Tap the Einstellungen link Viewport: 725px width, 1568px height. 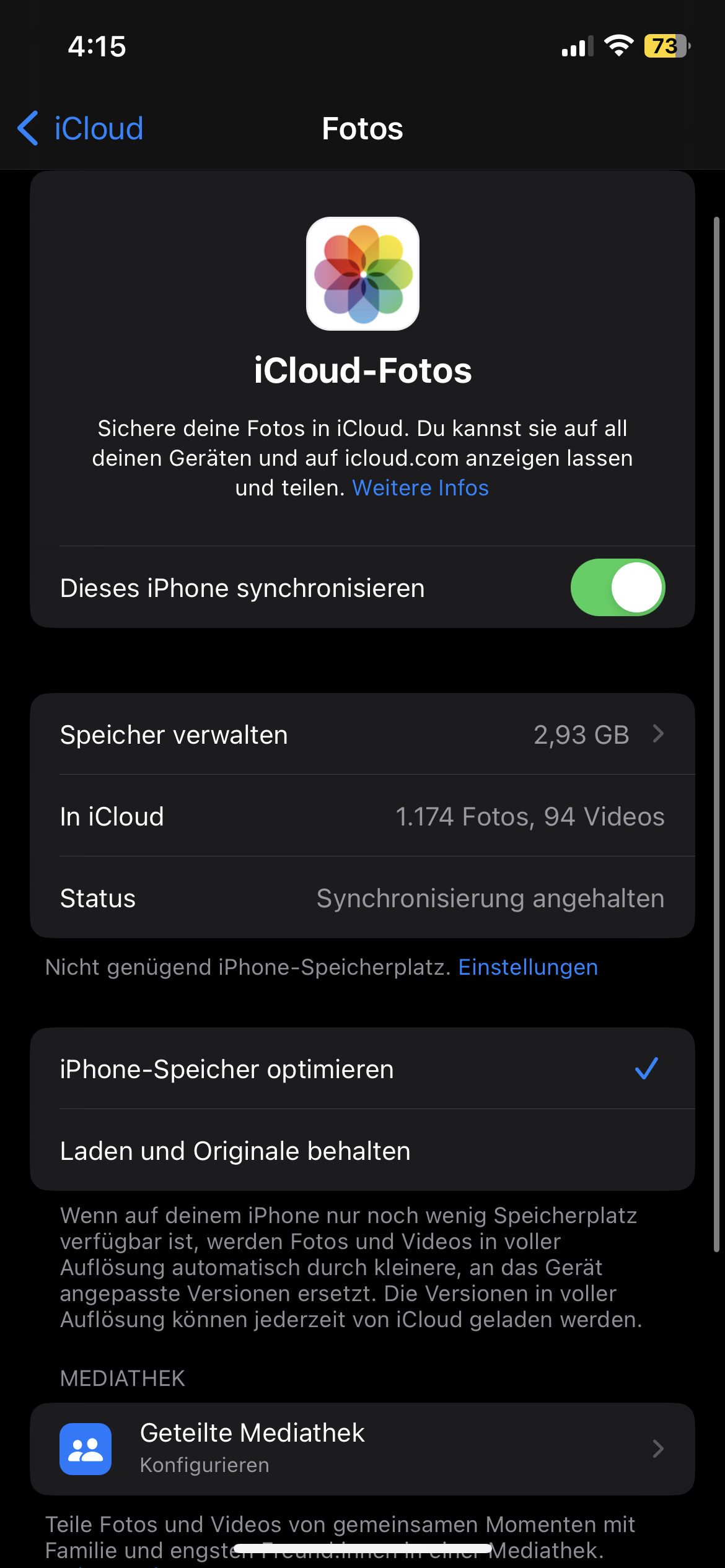coord(528,967)
